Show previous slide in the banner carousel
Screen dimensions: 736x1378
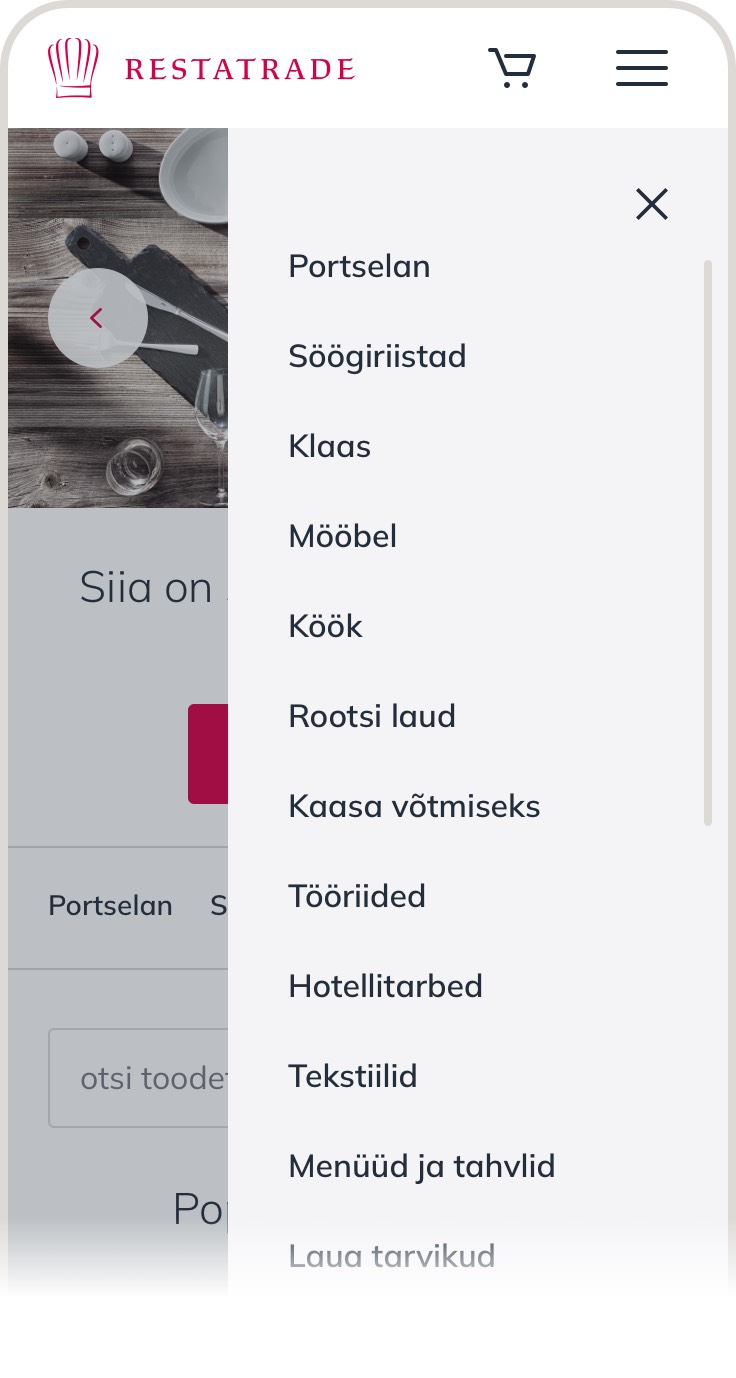[x=98, y=318]
